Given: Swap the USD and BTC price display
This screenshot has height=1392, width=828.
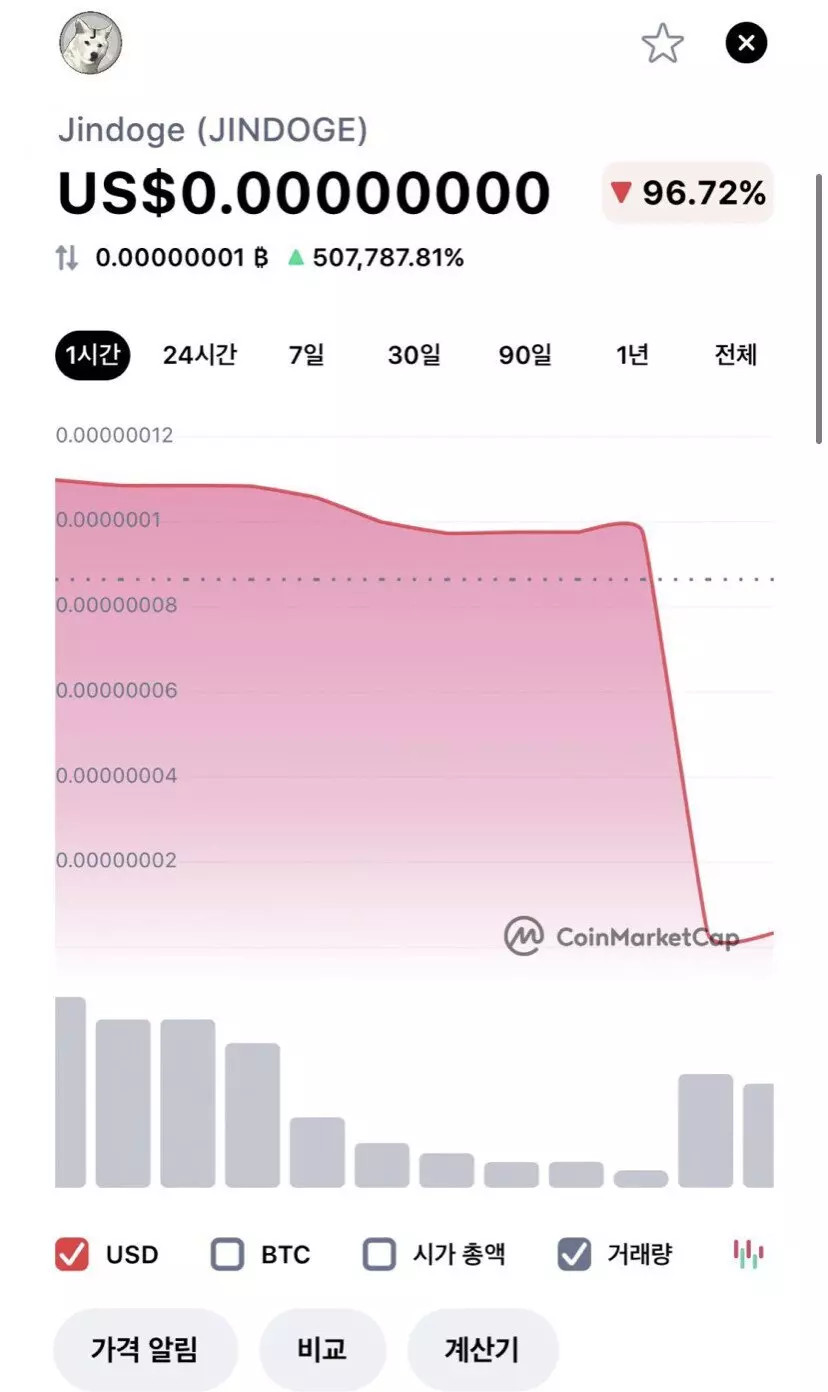Looking at the screenshot, I should click(x=67, y=258).
